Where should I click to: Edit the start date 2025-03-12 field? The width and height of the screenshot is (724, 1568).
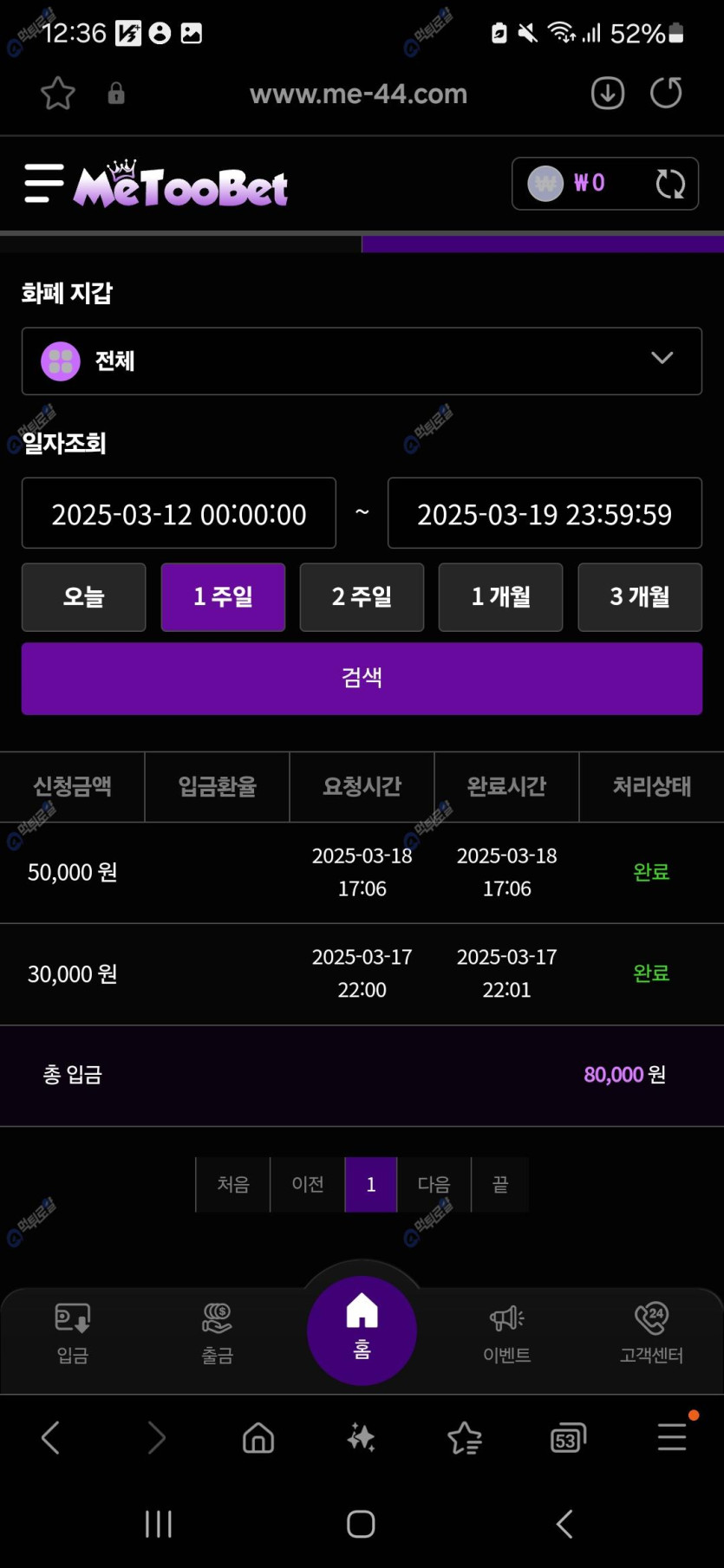(179, 513)
